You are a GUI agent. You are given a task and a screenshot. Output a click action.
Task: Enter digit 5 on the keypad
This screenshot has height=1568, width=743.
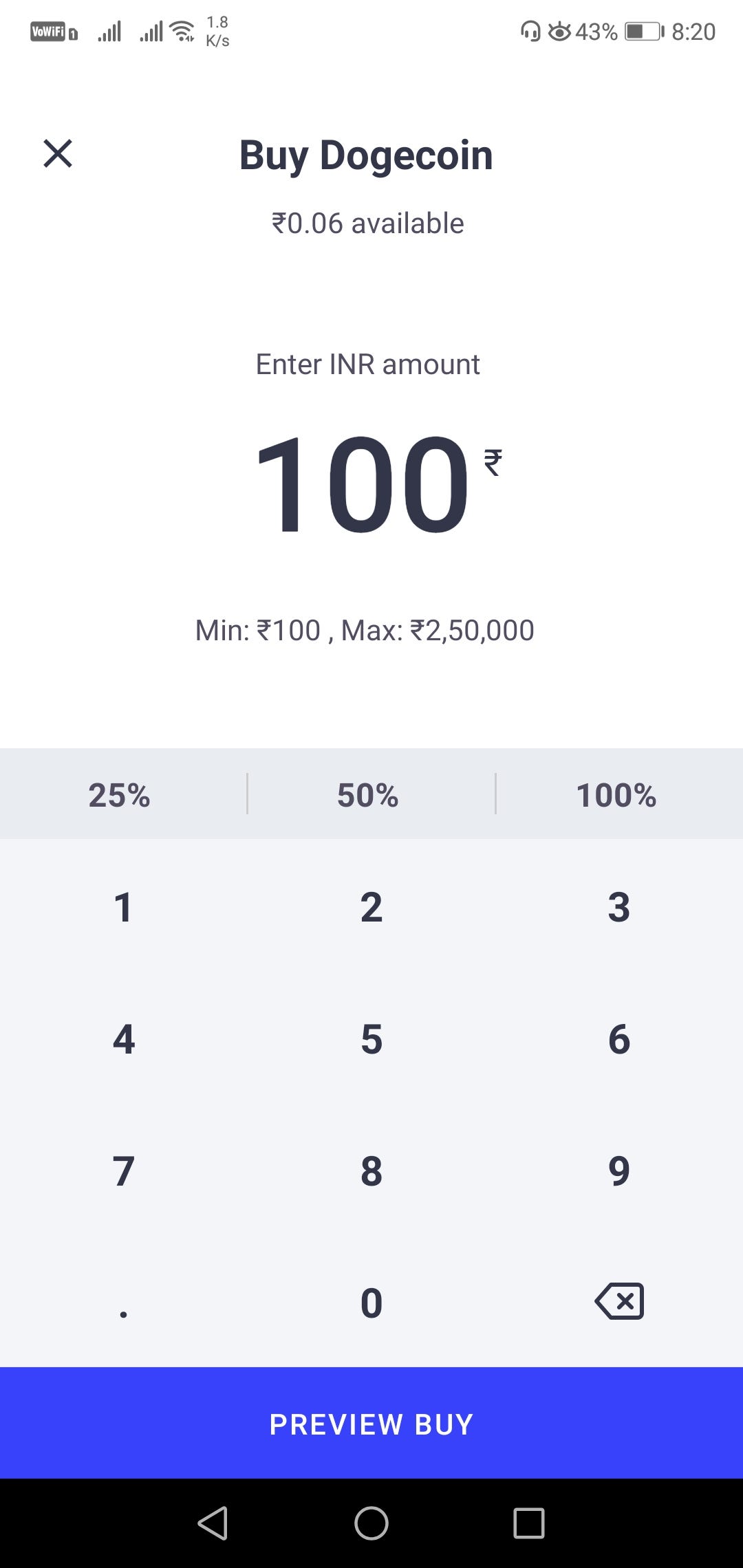(x=371, y=1039)
